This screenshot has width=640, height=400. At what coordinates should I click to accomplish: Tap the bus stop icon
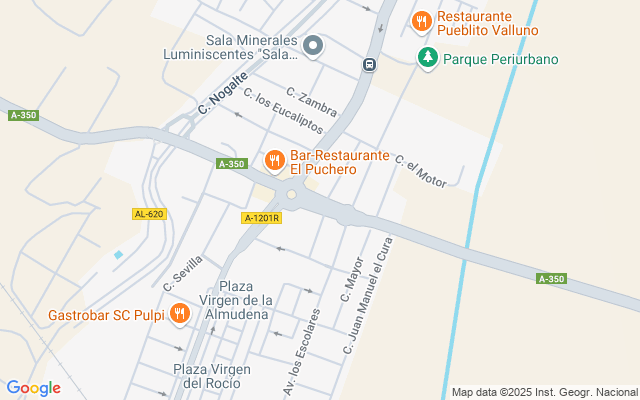point(369,65)
